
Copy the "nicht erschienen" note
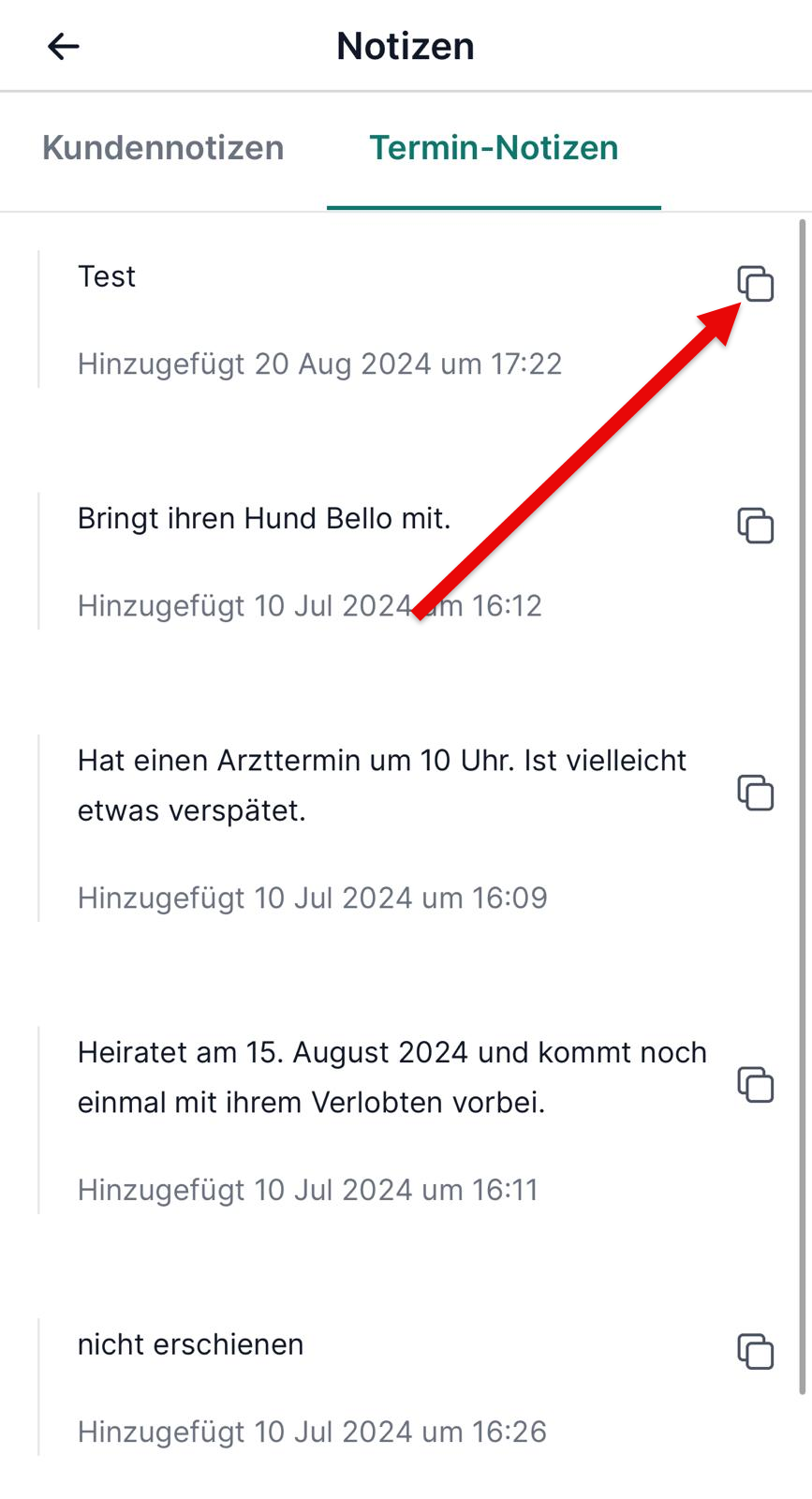(x=755, y=1351)
